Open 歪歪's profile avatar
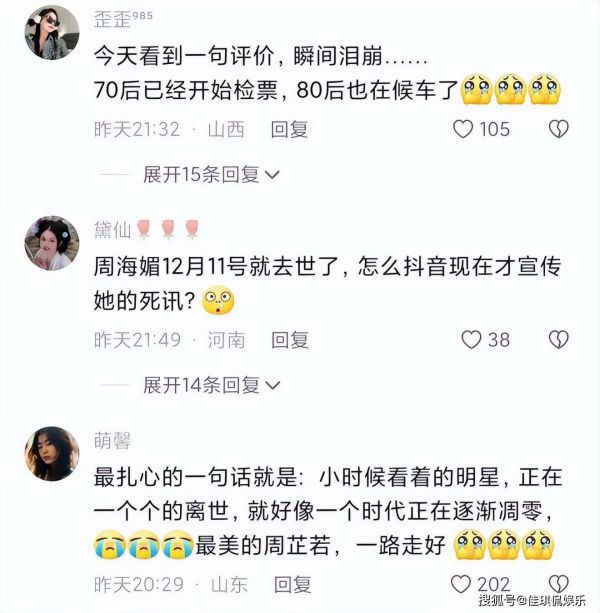 coord(51,32)
